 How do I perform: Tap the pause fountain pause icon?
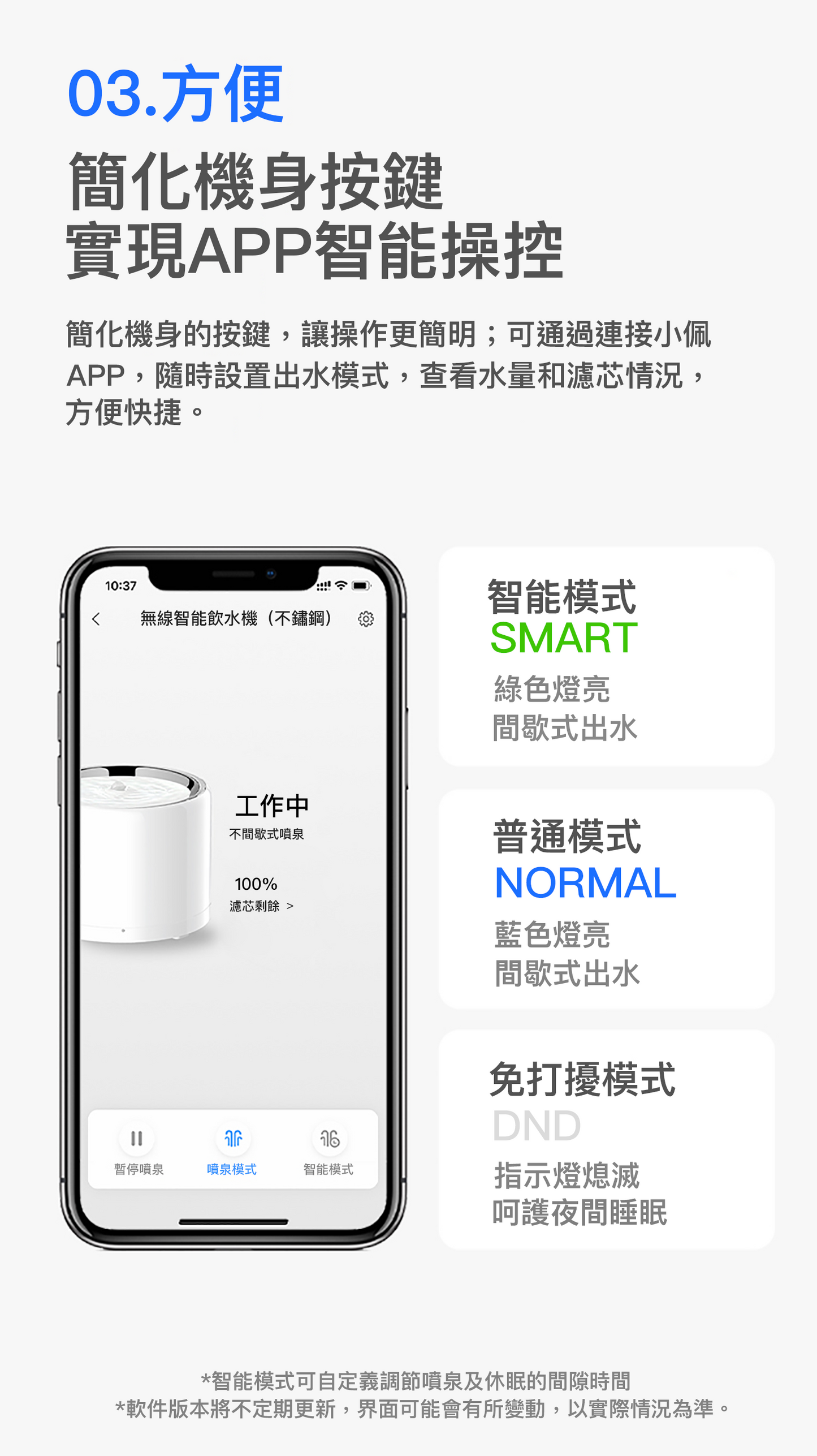(136, 1139)
